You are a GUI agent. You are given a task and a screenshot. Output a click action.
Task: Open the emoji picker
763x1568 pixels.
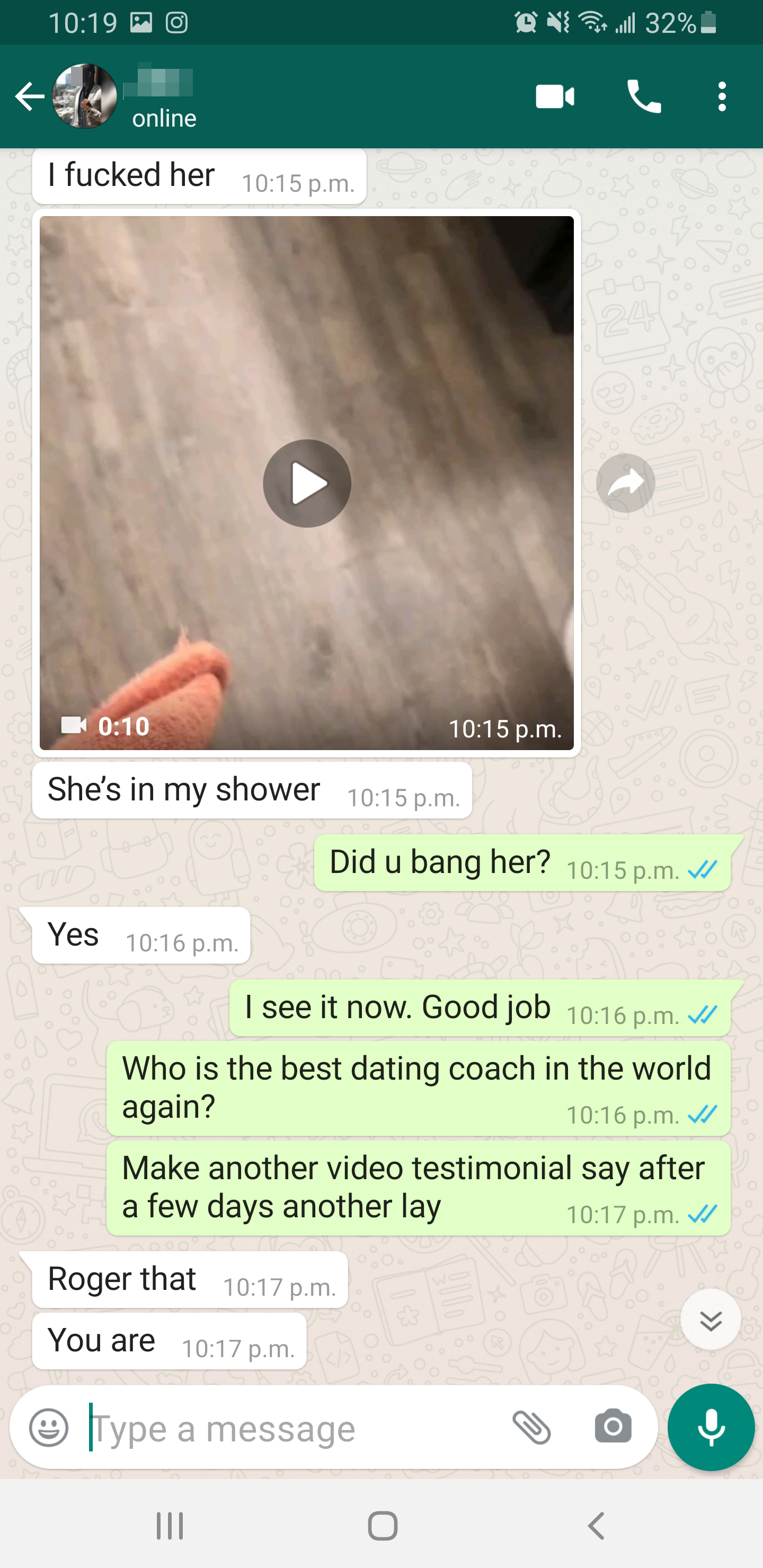[49, 1428]
